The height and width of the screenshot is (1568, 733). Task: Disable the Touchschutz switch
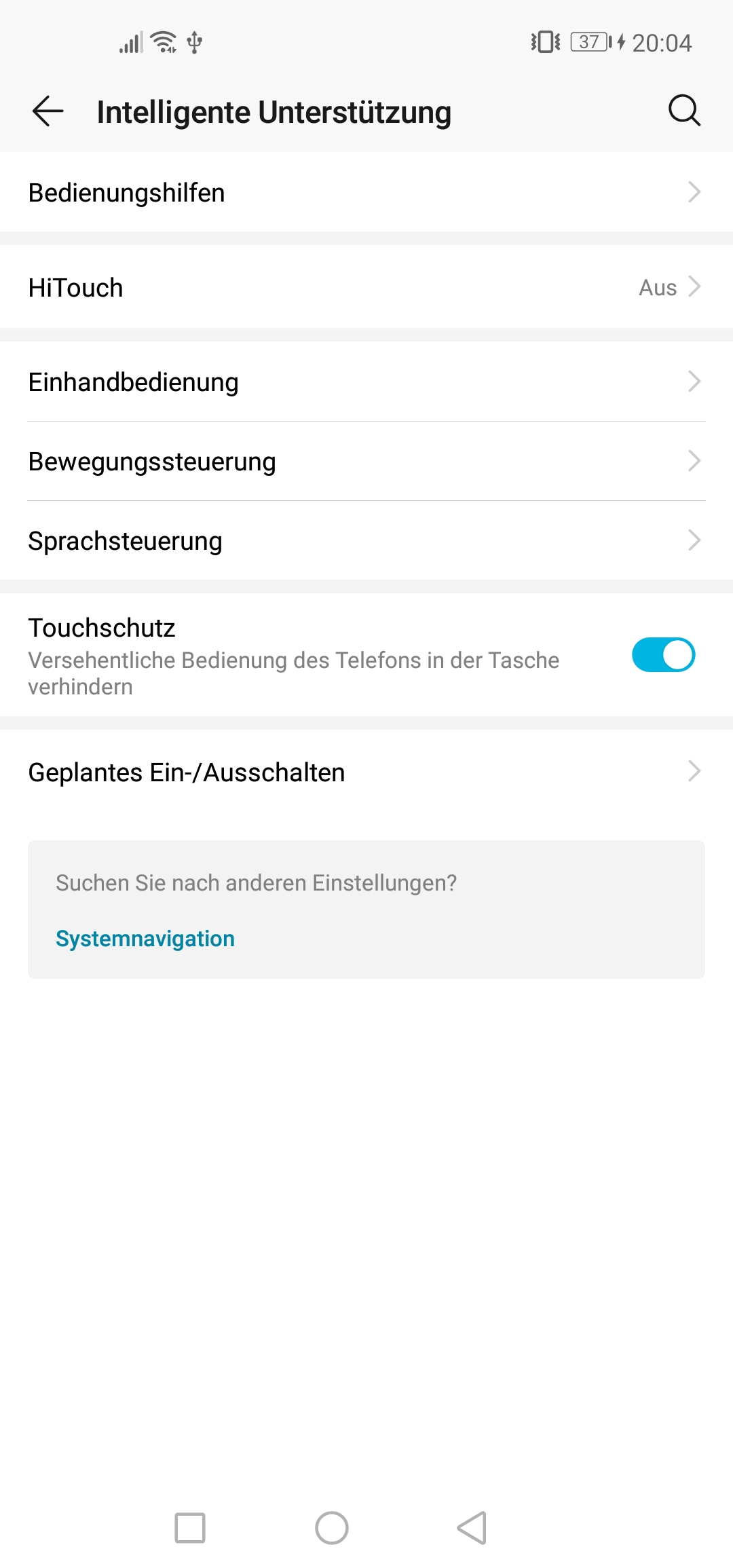coord(663,655)
